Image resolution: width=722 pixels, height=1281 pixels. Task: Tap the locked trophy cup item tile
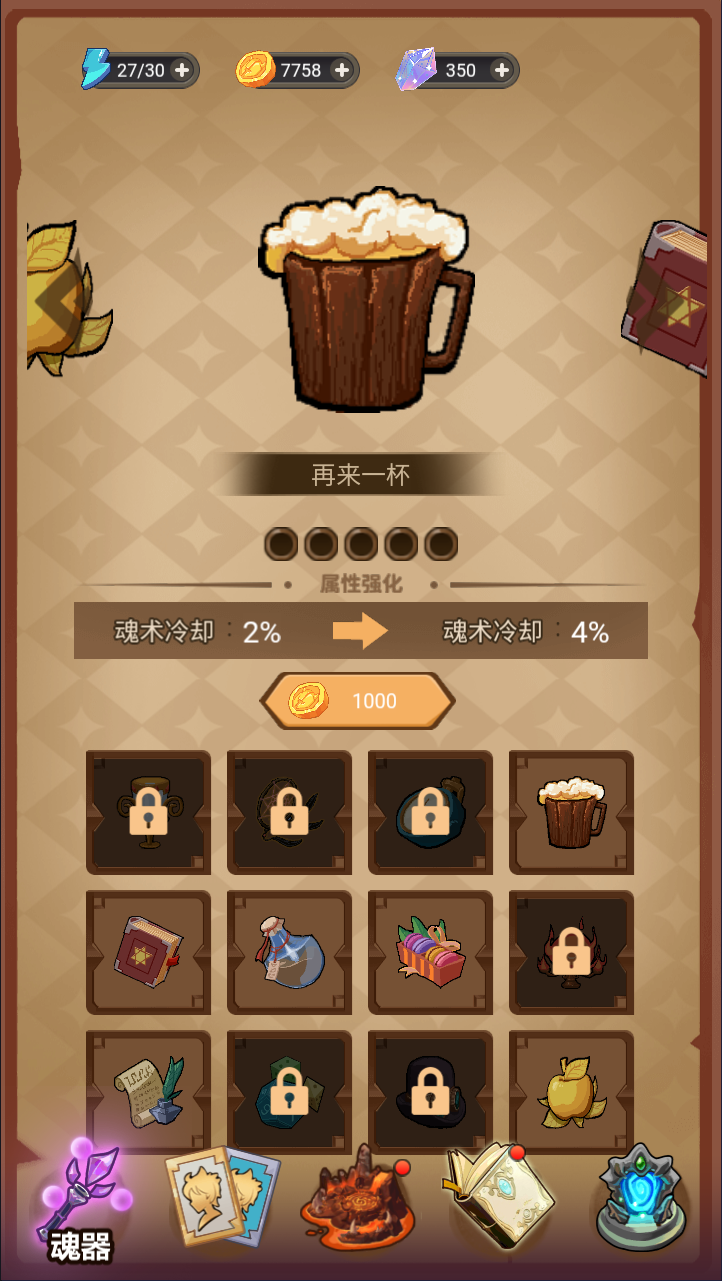click(x=148, y=812)
